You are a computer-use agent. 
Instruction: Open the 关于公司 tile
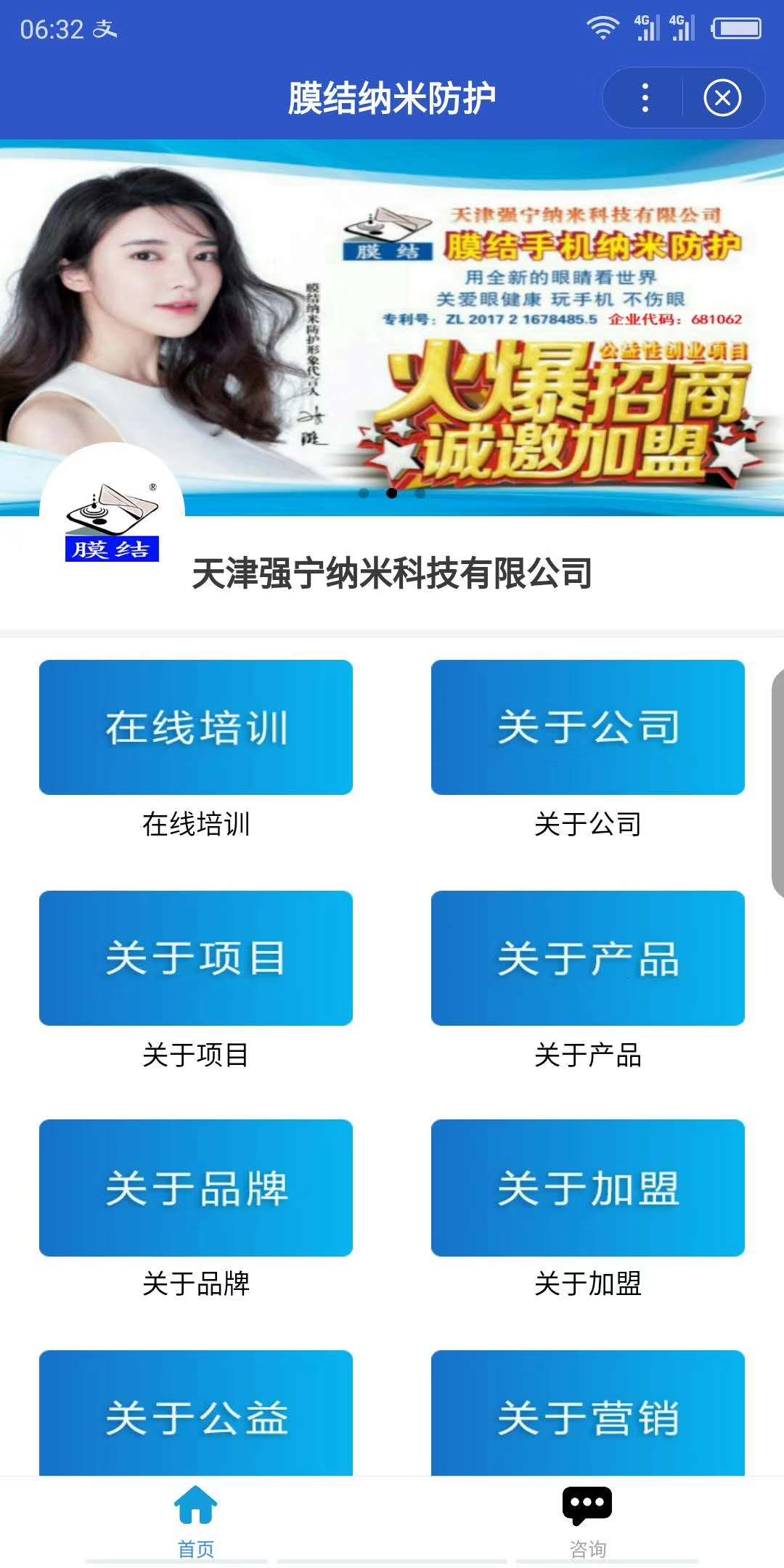click(x=588, y=727)
